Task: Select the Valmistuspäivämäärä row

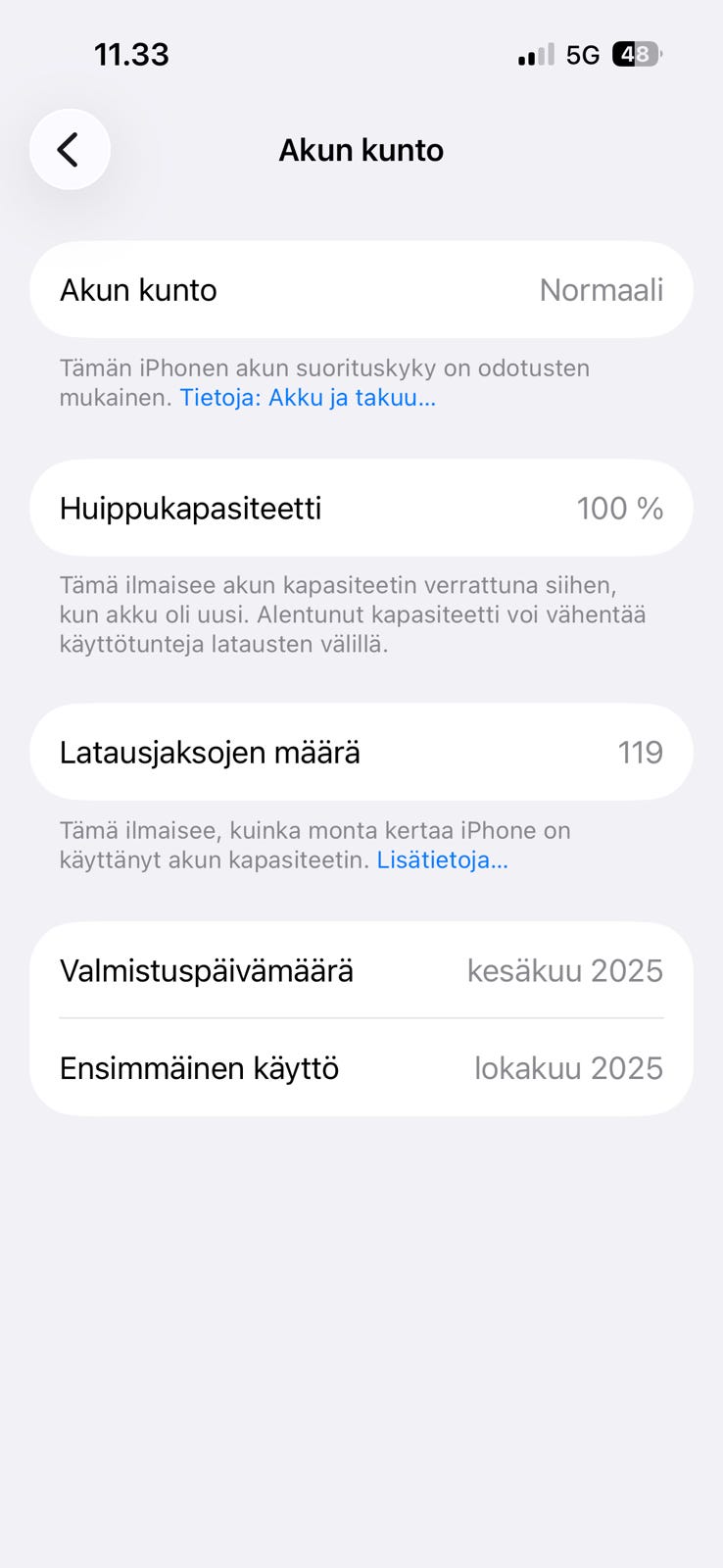Action: [x=361, y=970]
